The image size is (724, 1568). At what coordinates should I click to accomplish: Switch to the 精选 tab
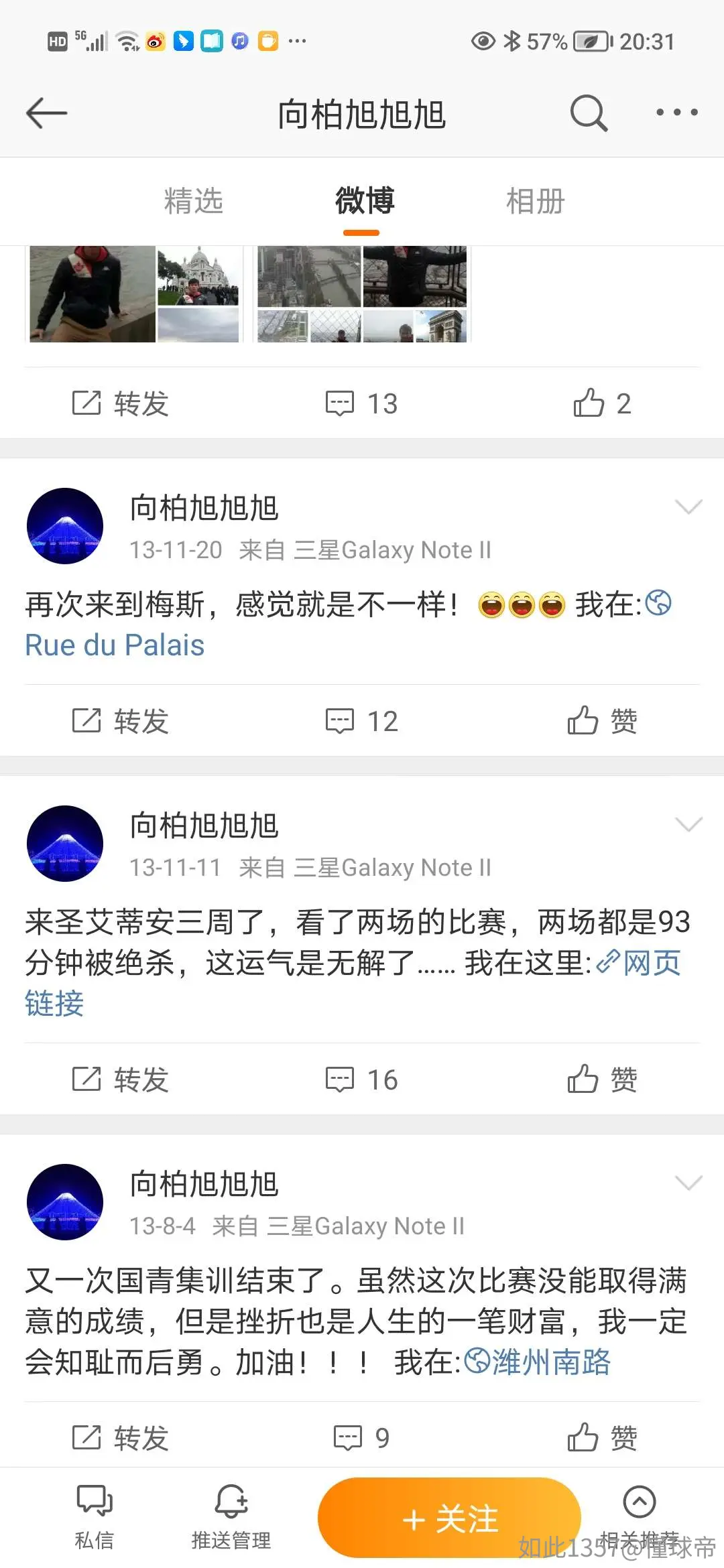tap(194, 201)
